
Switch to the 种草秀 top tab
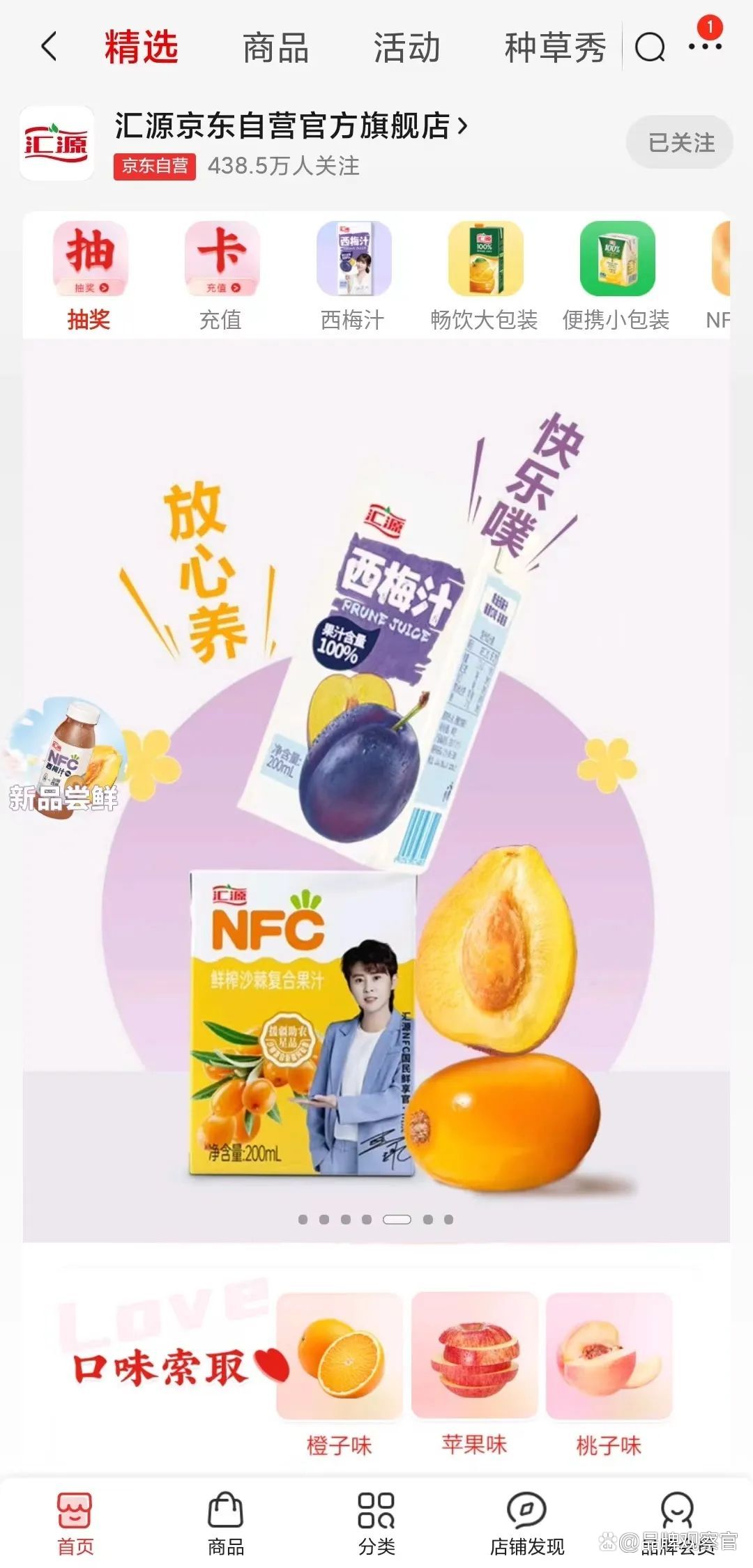click(554, 47)
